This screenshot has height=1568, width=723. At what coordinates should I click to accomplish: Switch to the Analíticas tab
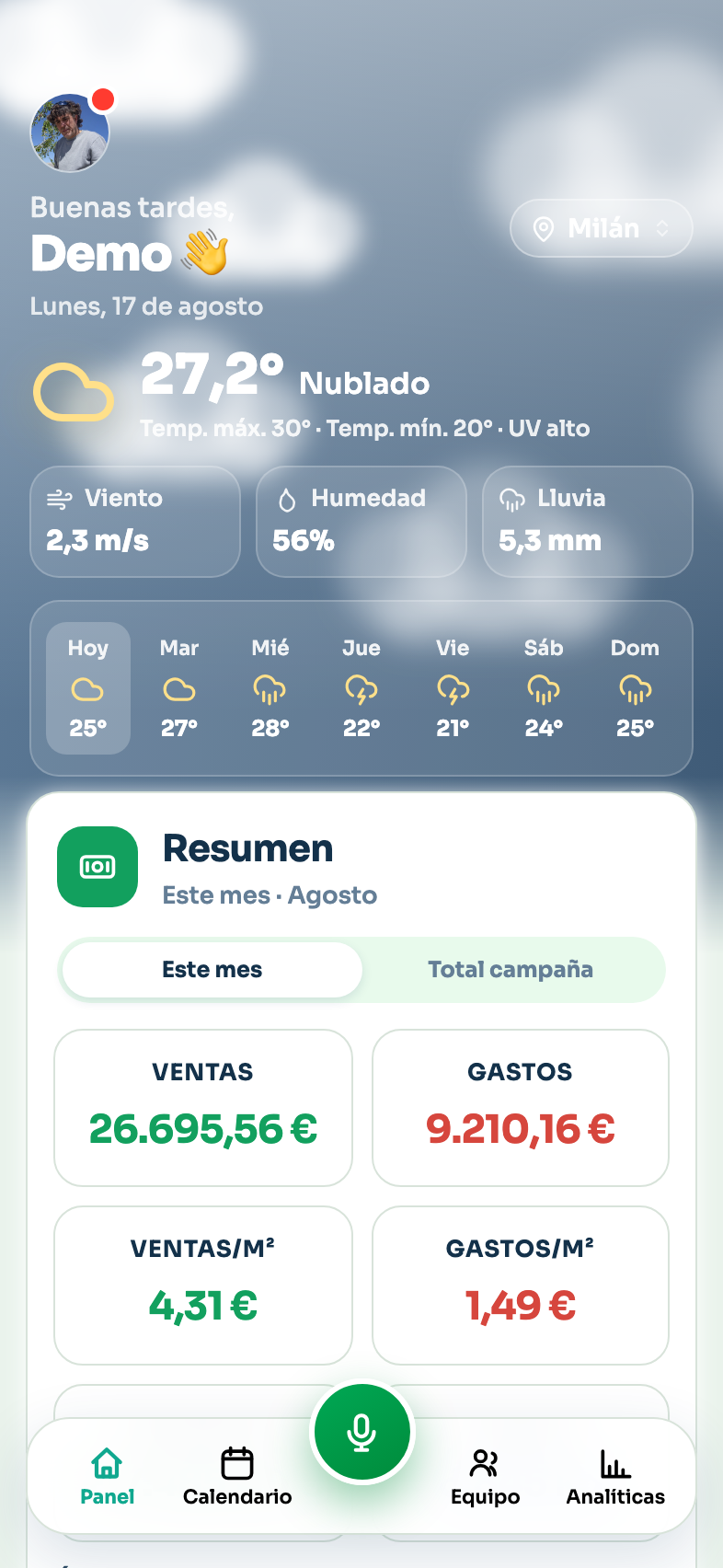[615, 1478]
